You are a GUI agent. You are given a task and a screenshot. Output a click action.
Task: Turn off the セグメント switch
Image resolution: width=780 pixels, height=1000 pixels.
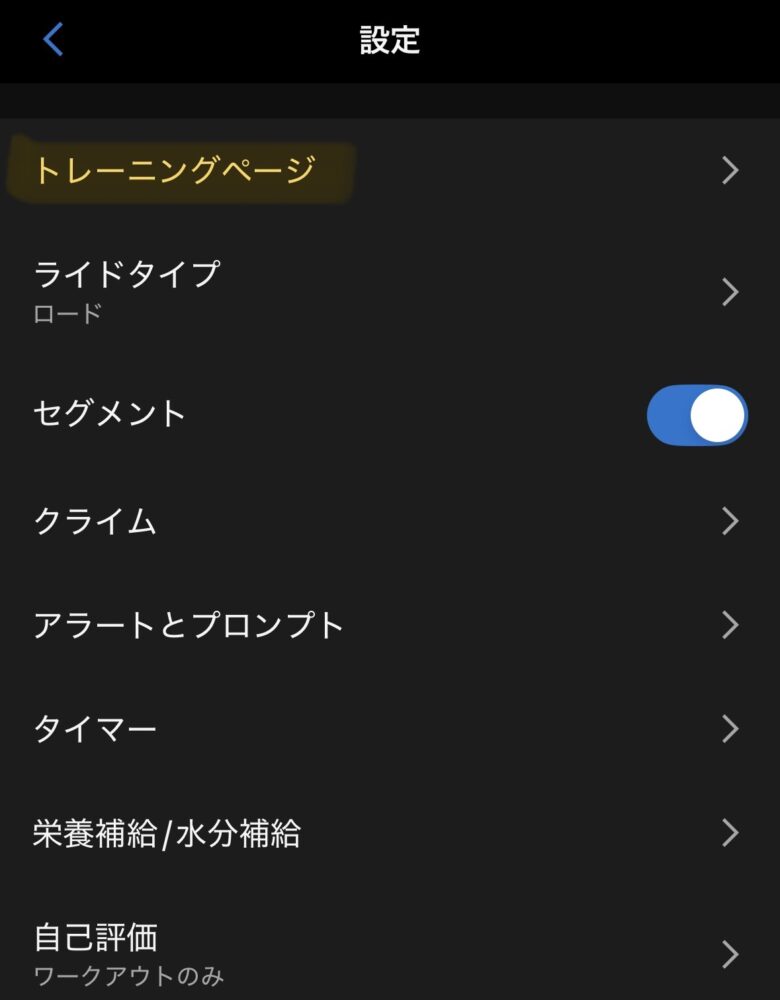pyautogui.click(x=697, y=415)
